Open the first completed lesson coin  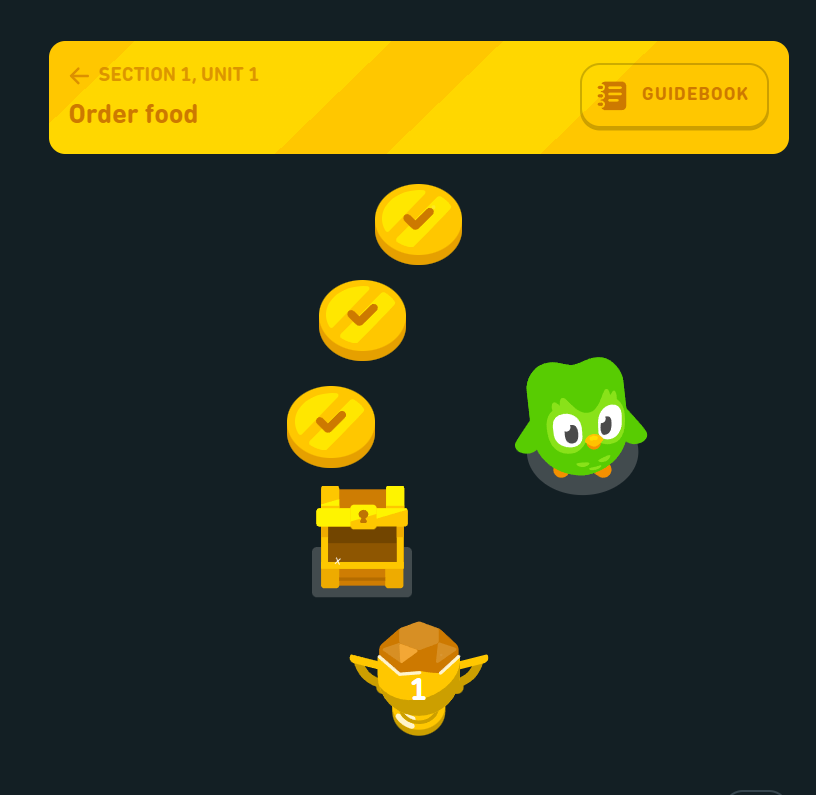click(418, 220)
